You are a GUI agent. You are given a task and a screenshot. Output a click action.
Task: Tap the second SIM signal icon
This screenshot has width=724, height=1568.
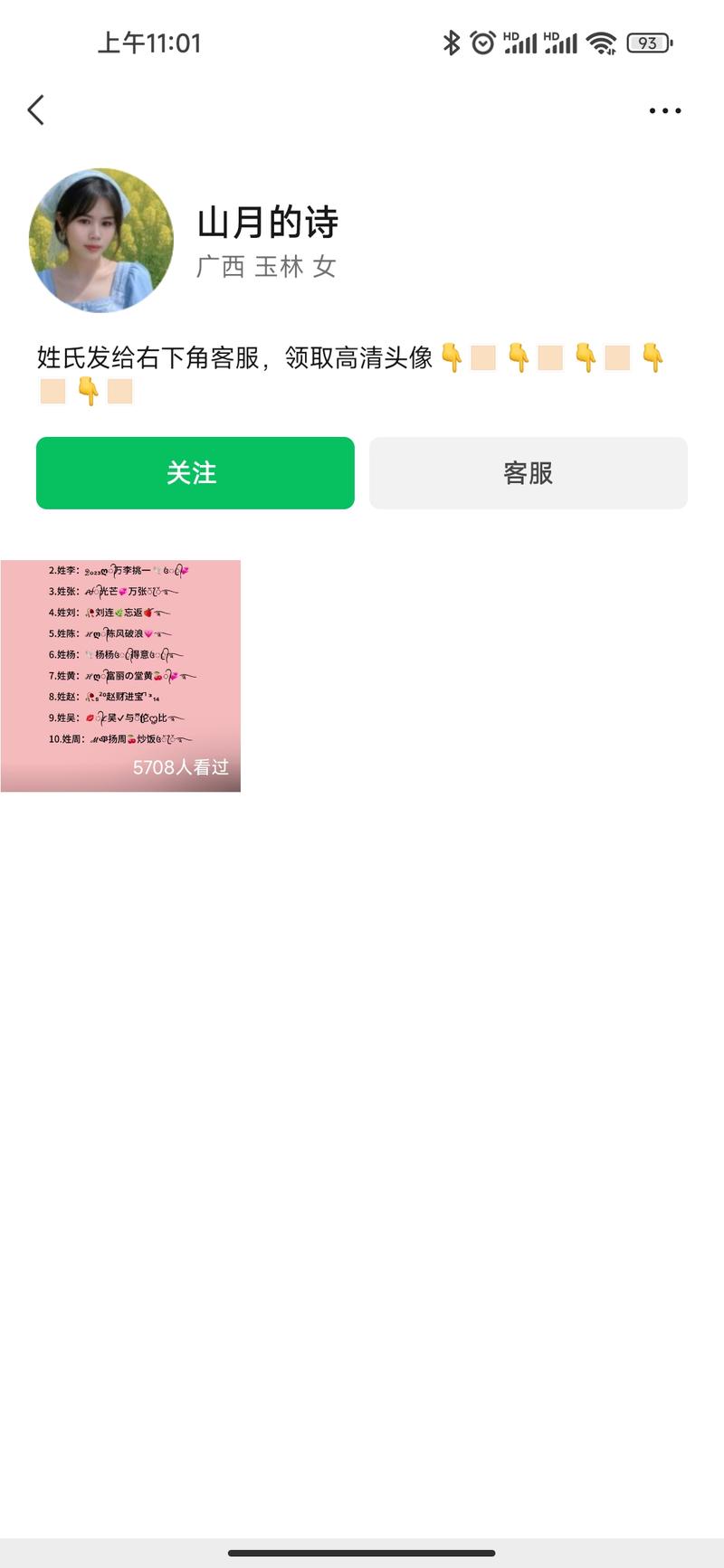pyautogui.click(x=561, y=41)
